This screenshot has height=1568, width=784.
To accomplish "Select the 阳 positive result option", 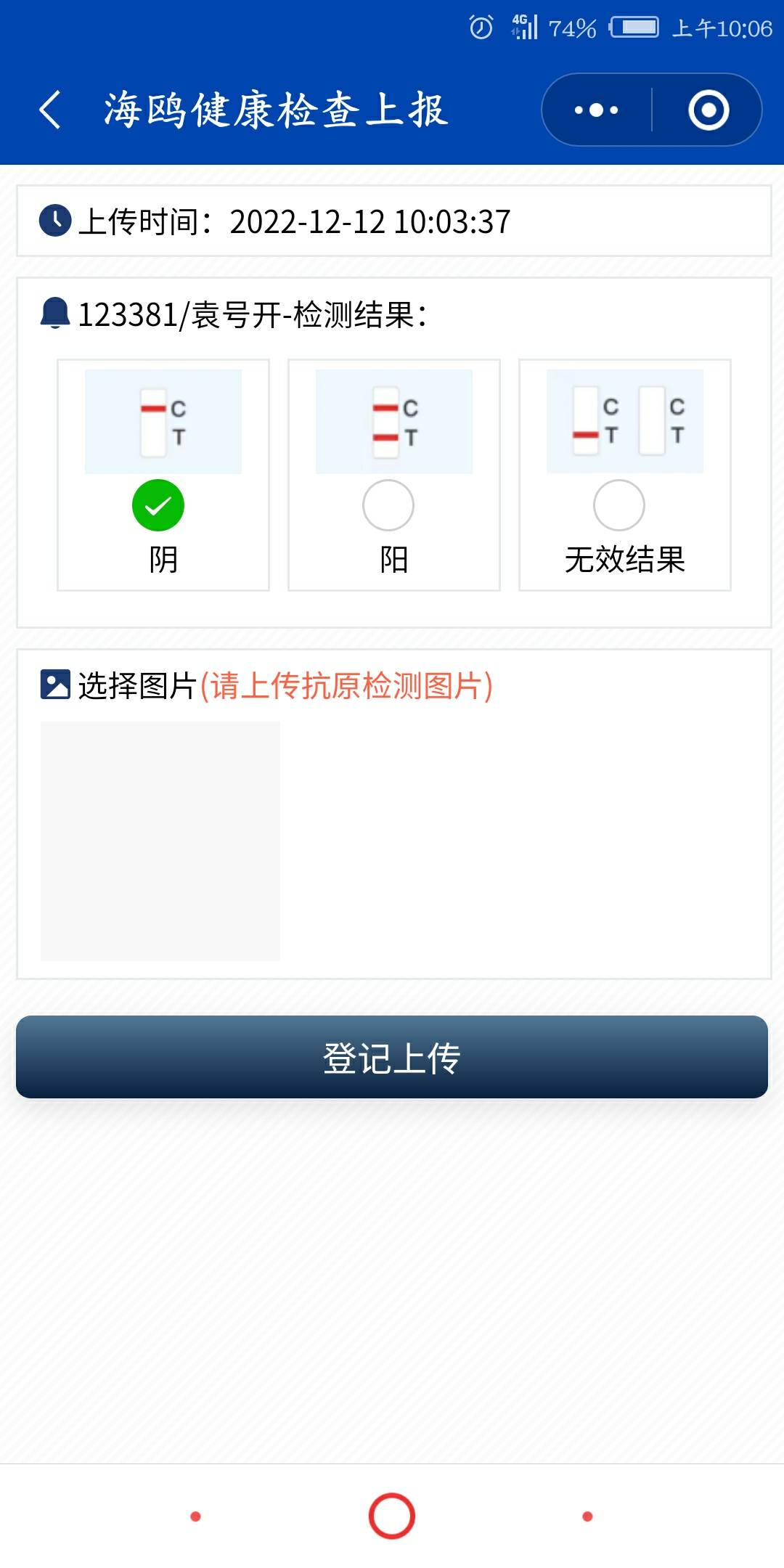I will [388, 505].
